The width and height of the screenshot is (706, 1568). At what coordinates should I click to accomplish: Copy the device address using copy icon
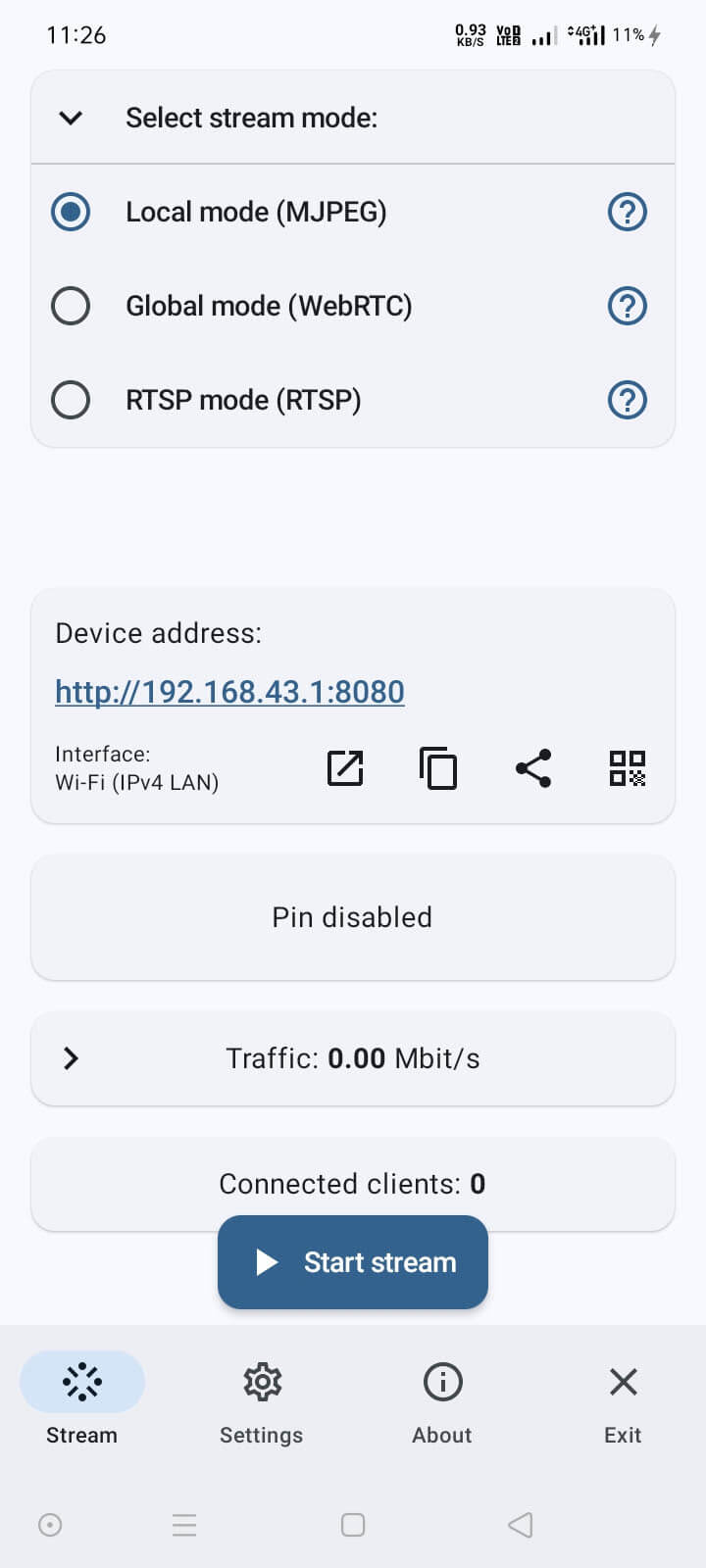[438, 769]
